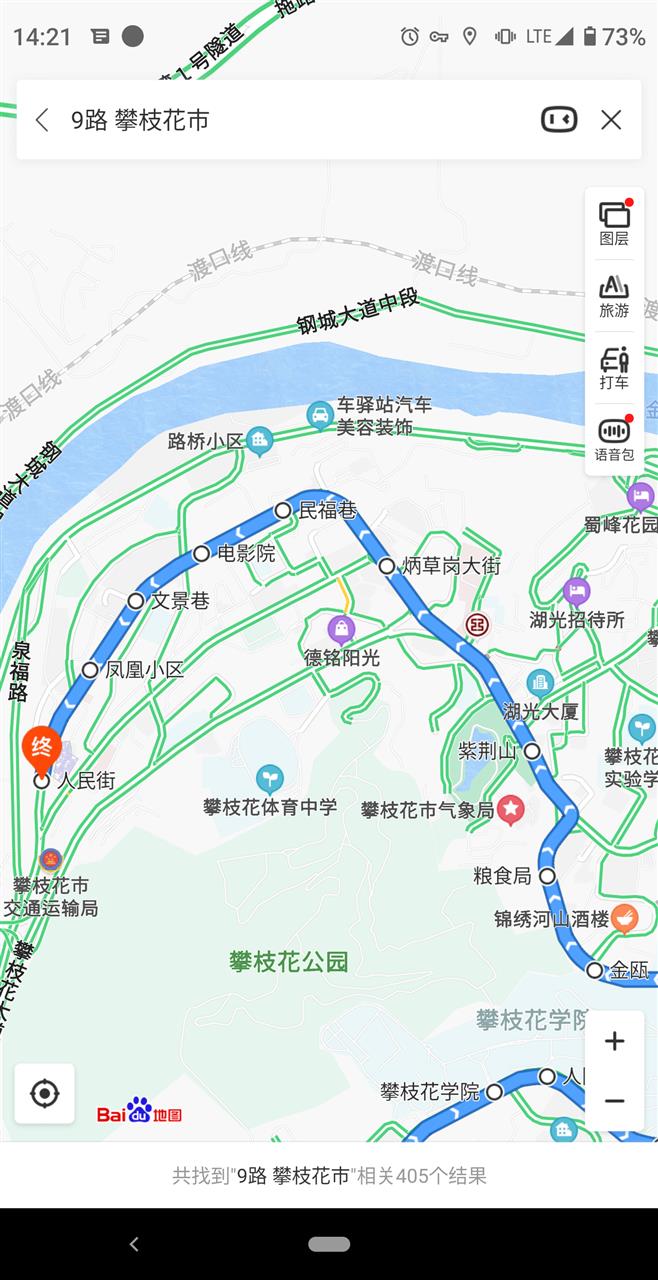
Task: Open the 攀枝花市气象局 starred marker
Action: 511,809
